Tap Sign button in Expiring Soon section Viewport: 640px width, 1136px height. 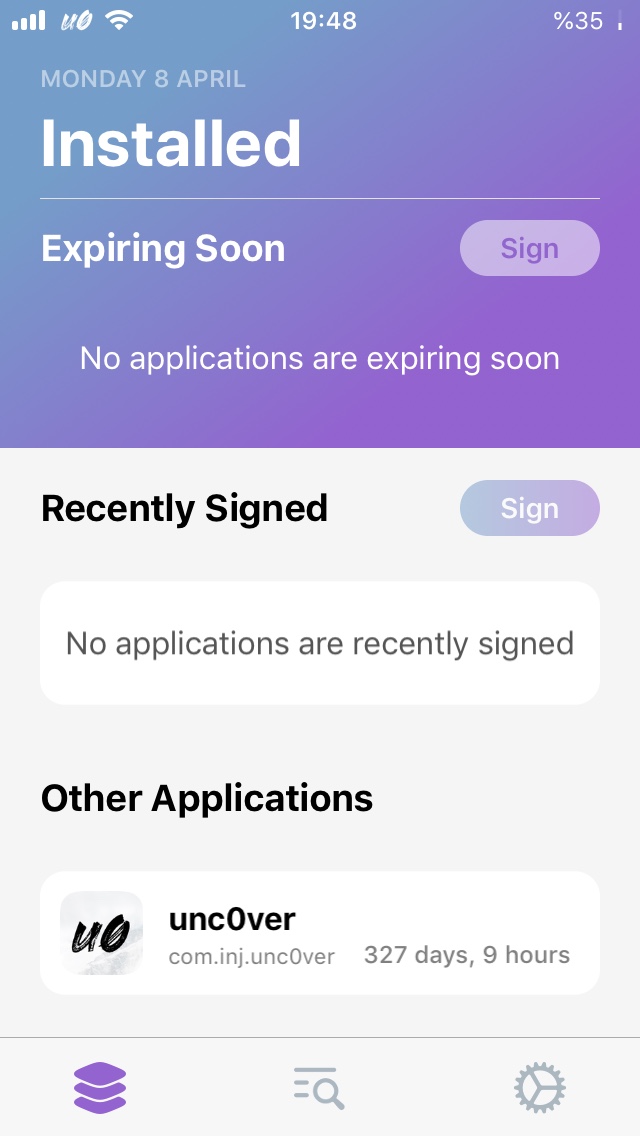point(529,248)
